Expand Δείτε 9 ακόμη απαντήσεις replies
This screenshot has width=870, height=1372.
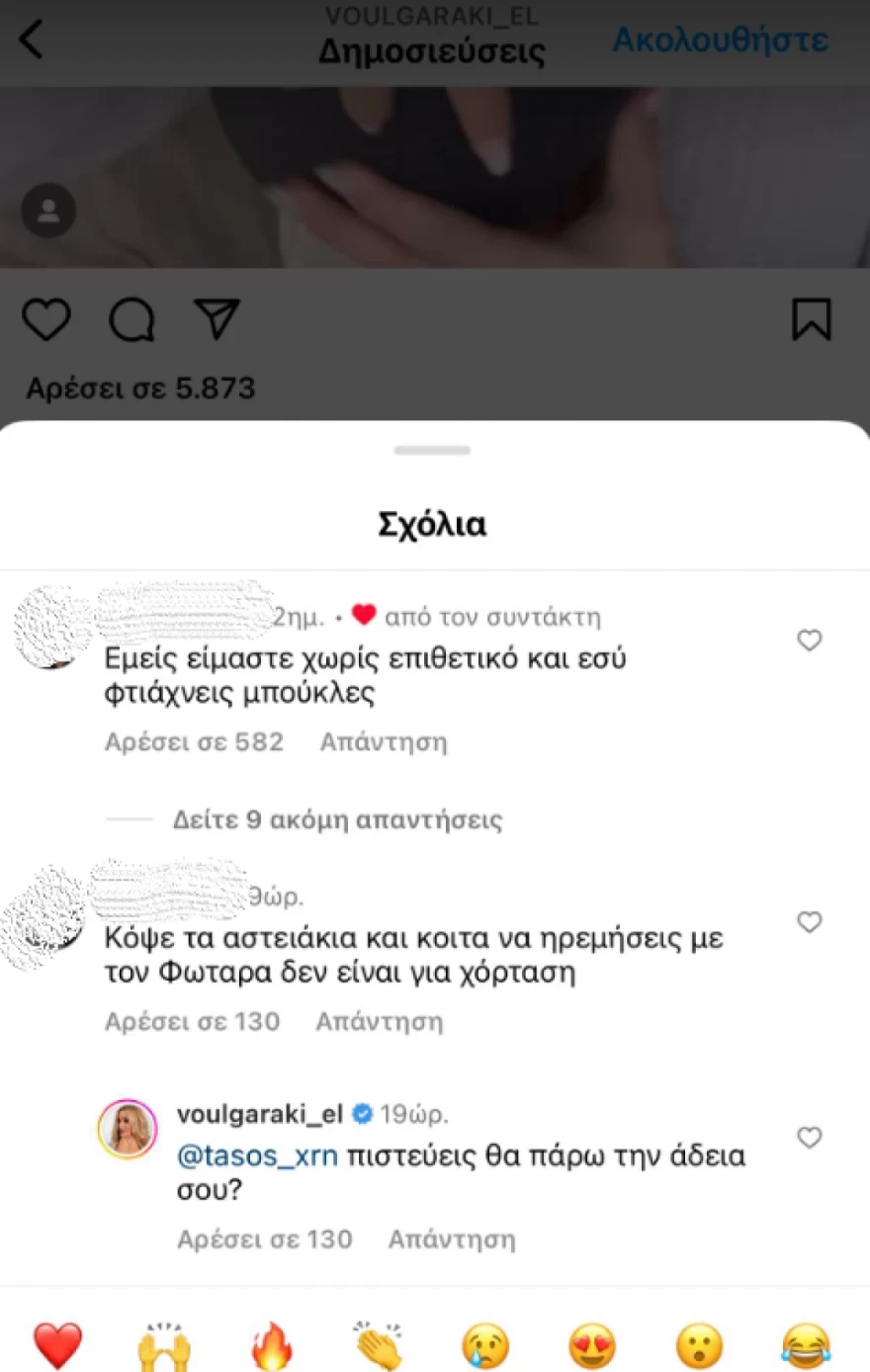pos(336,818)
